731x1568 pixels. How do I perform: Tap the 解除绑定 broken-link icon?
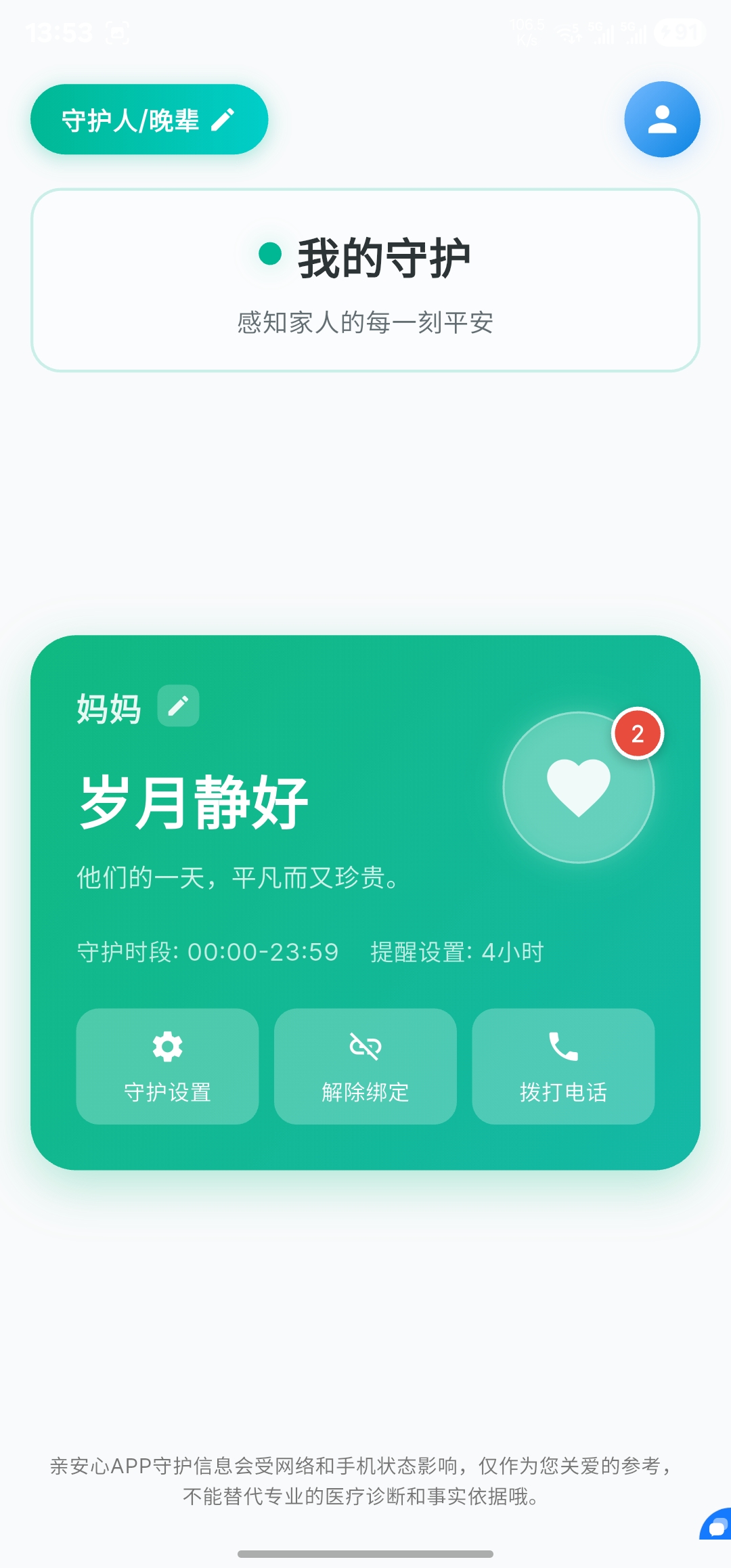click(365, 1046)
